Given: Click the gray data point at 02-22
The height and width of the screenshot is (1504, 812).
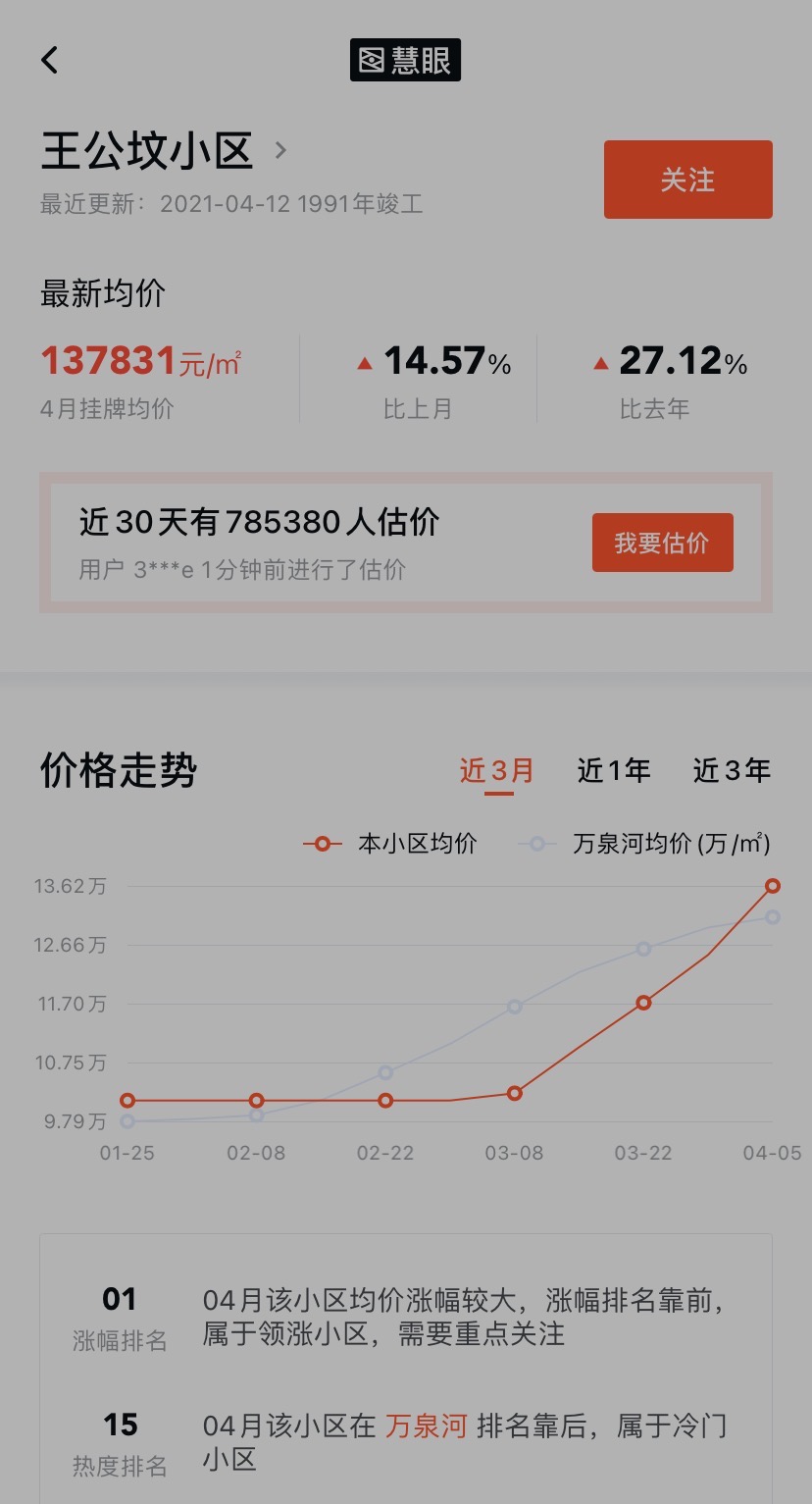Looking at the screenshot, I should (x=384, y=1073).
